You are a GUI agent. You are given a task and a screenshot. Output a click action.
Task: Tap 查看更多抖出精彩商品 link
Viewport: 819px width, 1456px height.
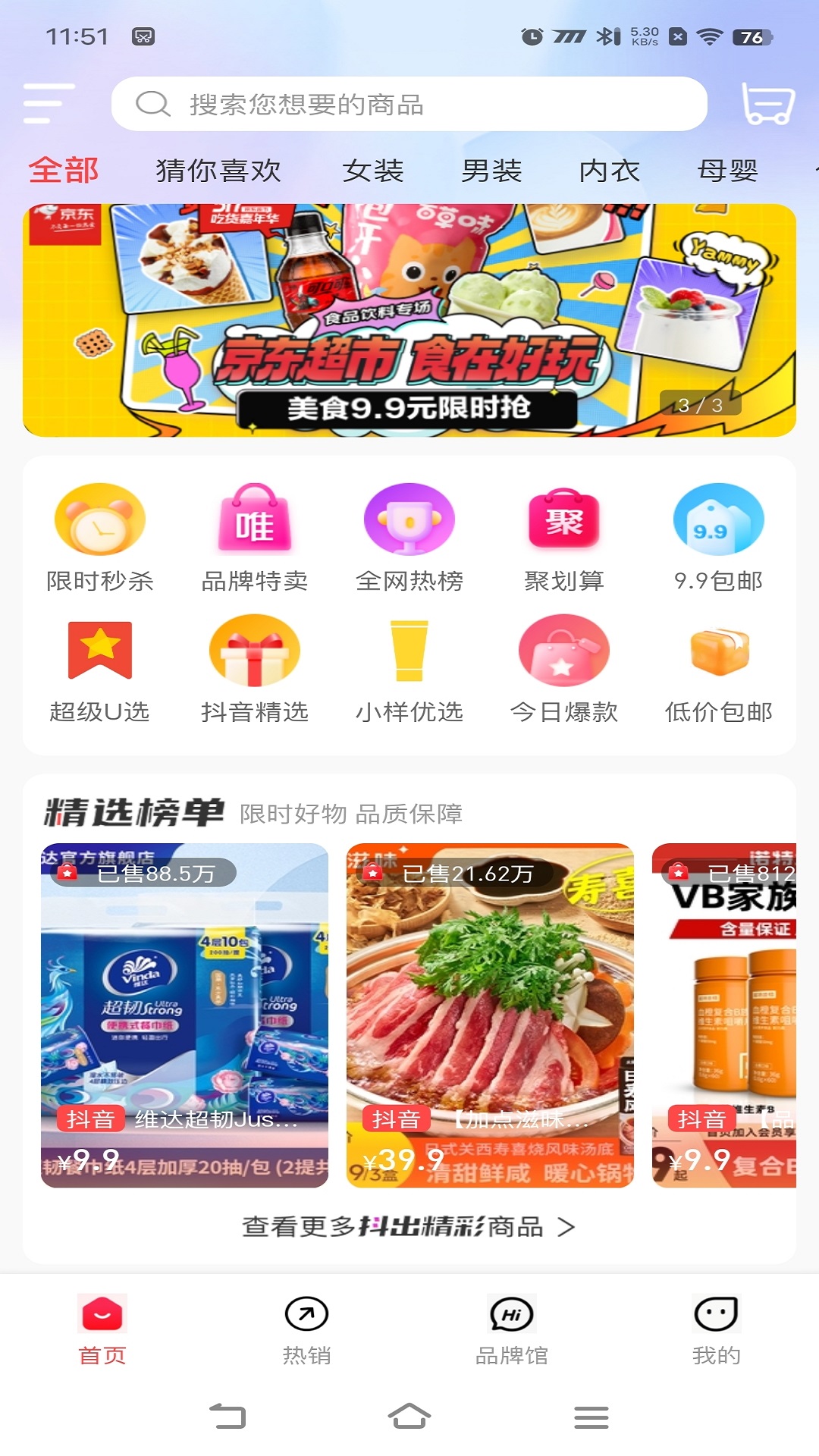[x=409, y=1226]
